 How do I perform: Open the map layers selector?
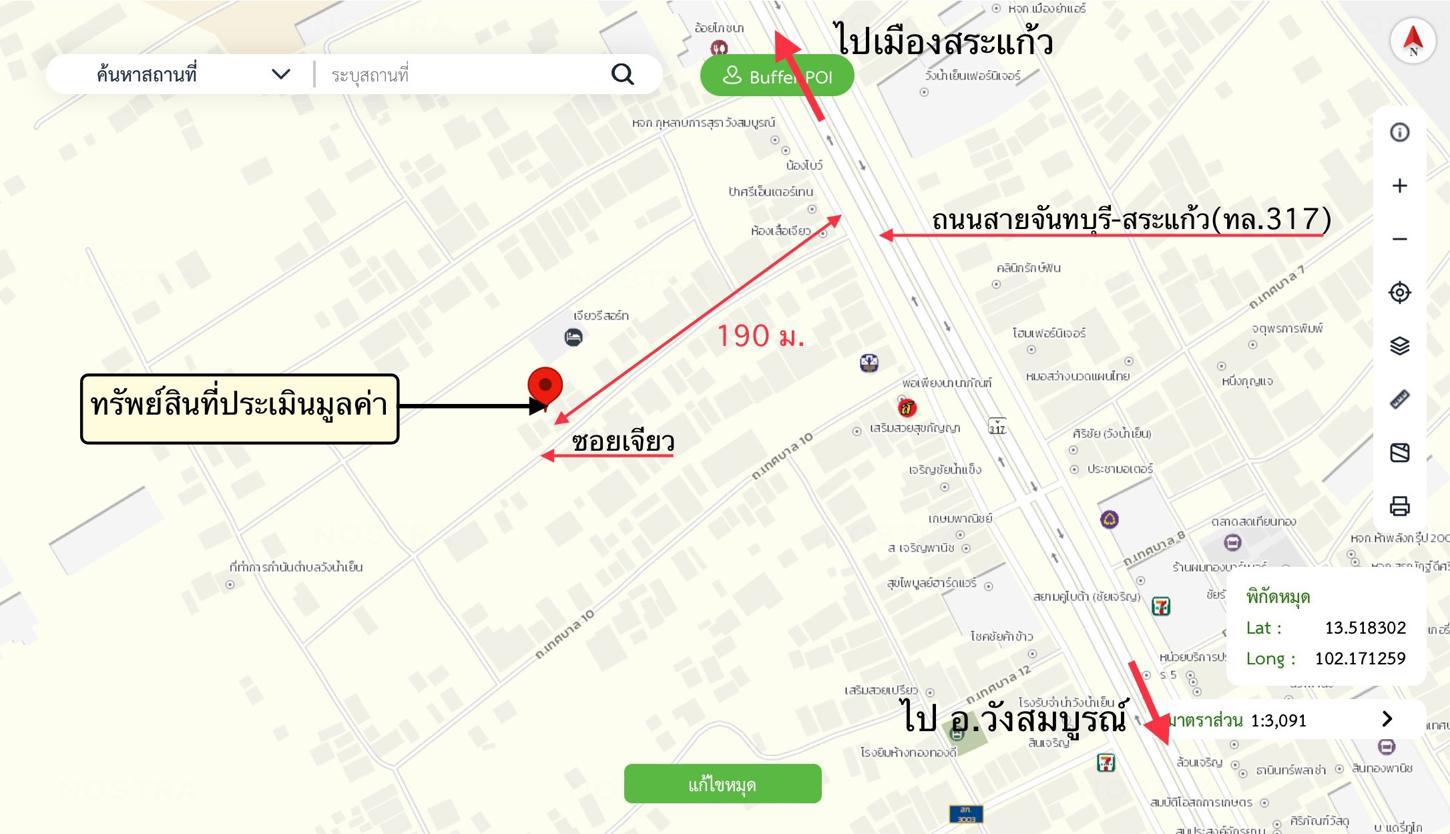(x=1399, y=346)
